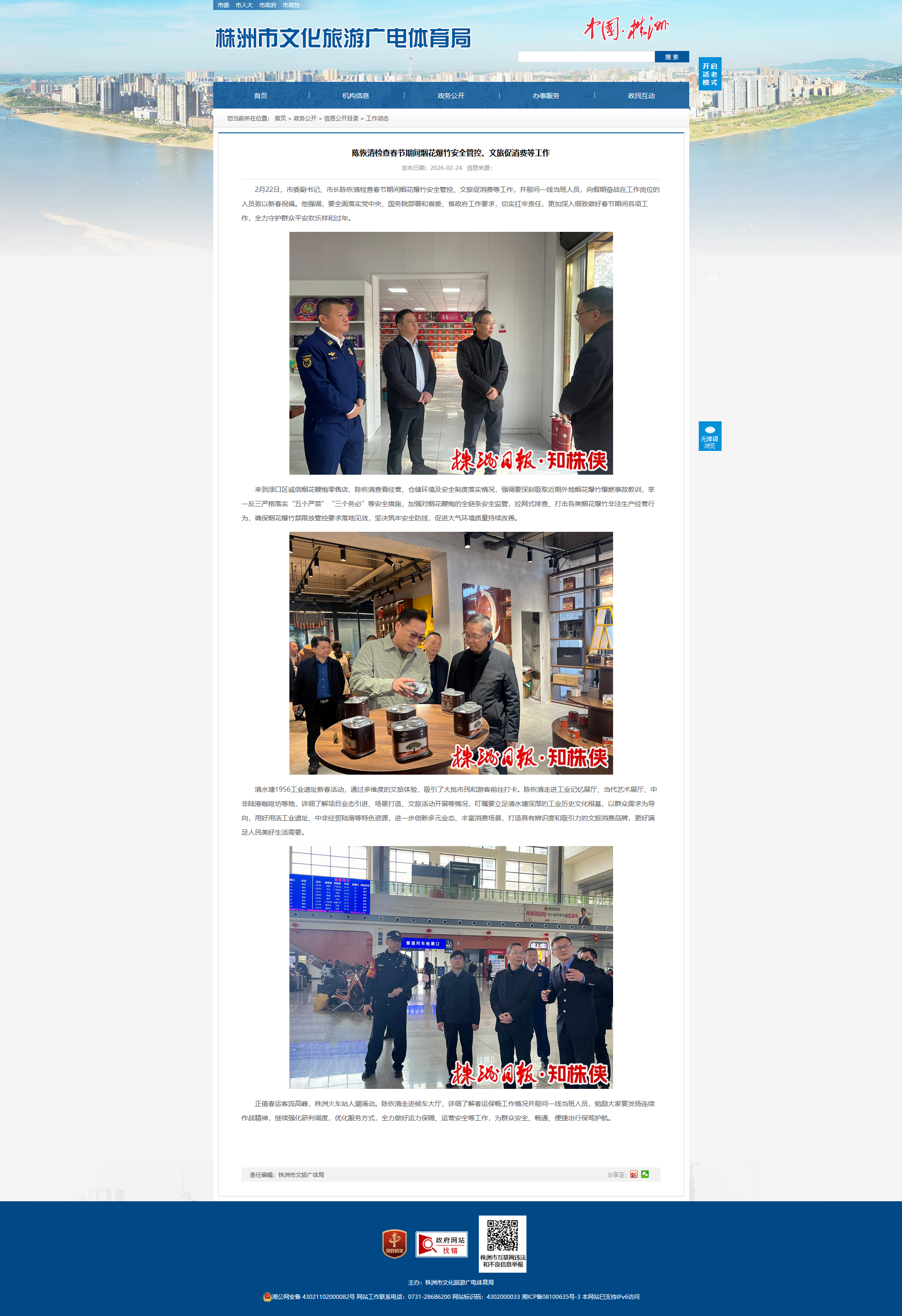Image resolution: width=902 pixels, height=1316 pixels.
Task: Go to 工作动态 from the breadcrumb
Action: click(x=377, y=119)
